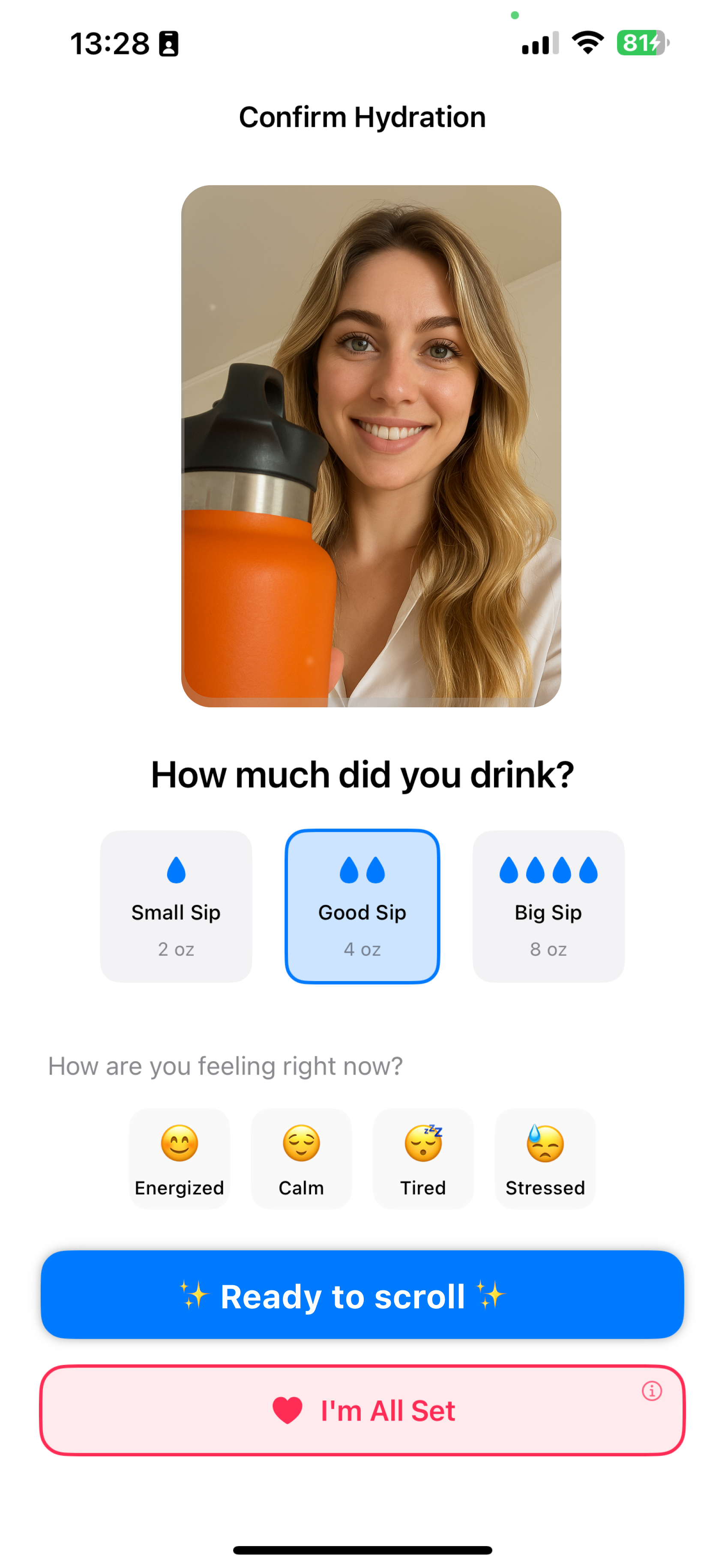
Task: Select the Calm mood emoji
Action: (301, 1143)
